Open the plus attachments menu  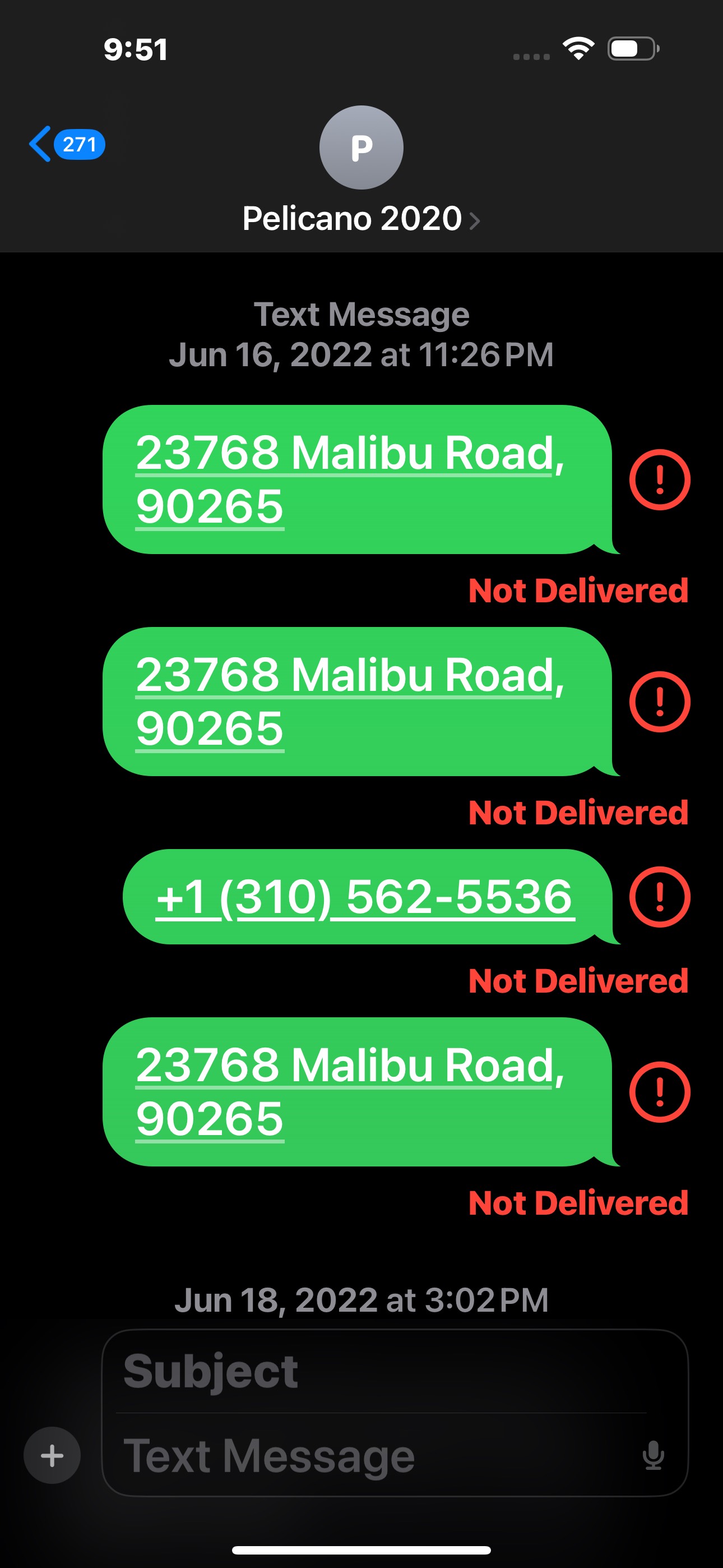[52, 1455]
